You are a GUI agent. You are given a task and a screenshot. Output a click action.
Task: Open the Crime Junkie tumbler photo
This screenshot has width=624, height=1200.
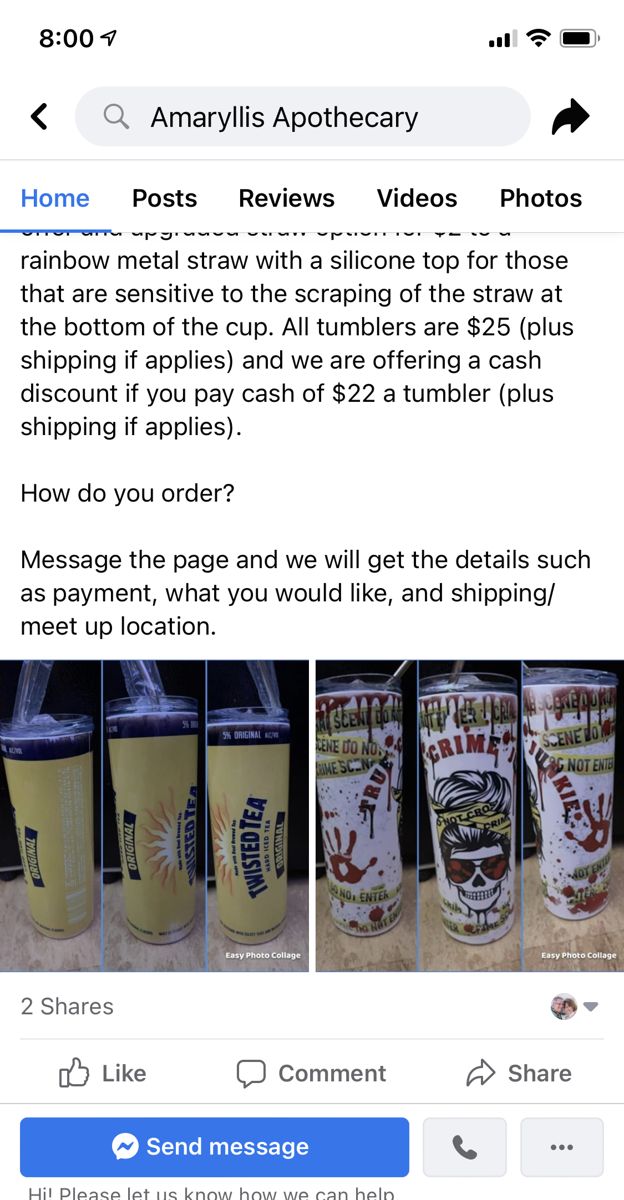point(470,816)
